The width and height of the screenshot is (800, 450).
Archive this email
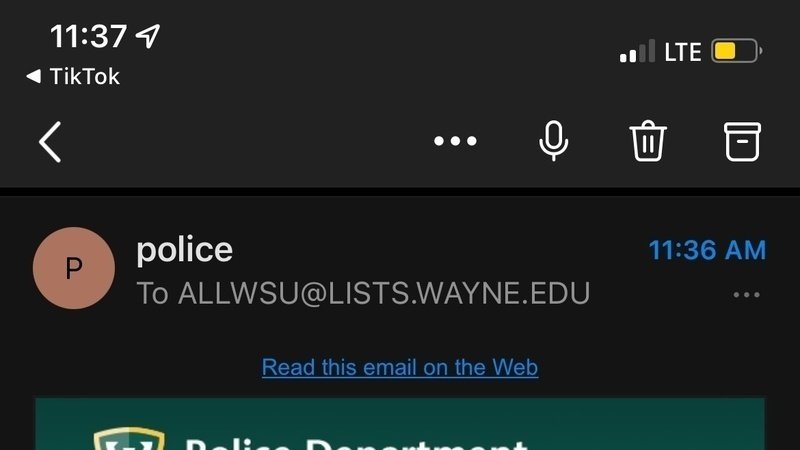742,142
